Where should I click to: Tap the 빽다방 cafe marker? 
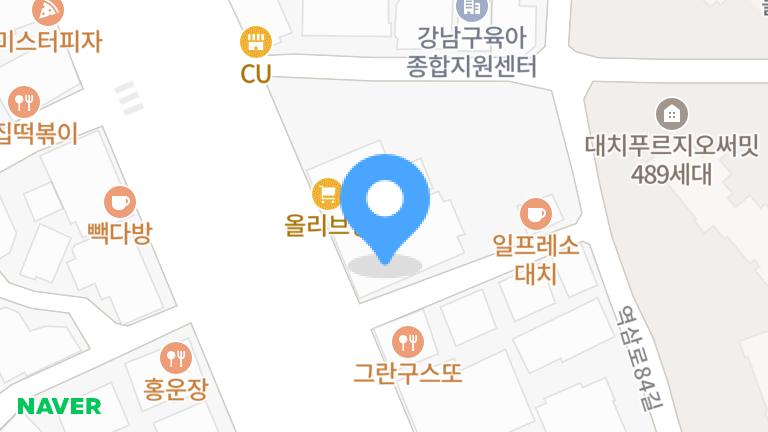coord(119,202)
